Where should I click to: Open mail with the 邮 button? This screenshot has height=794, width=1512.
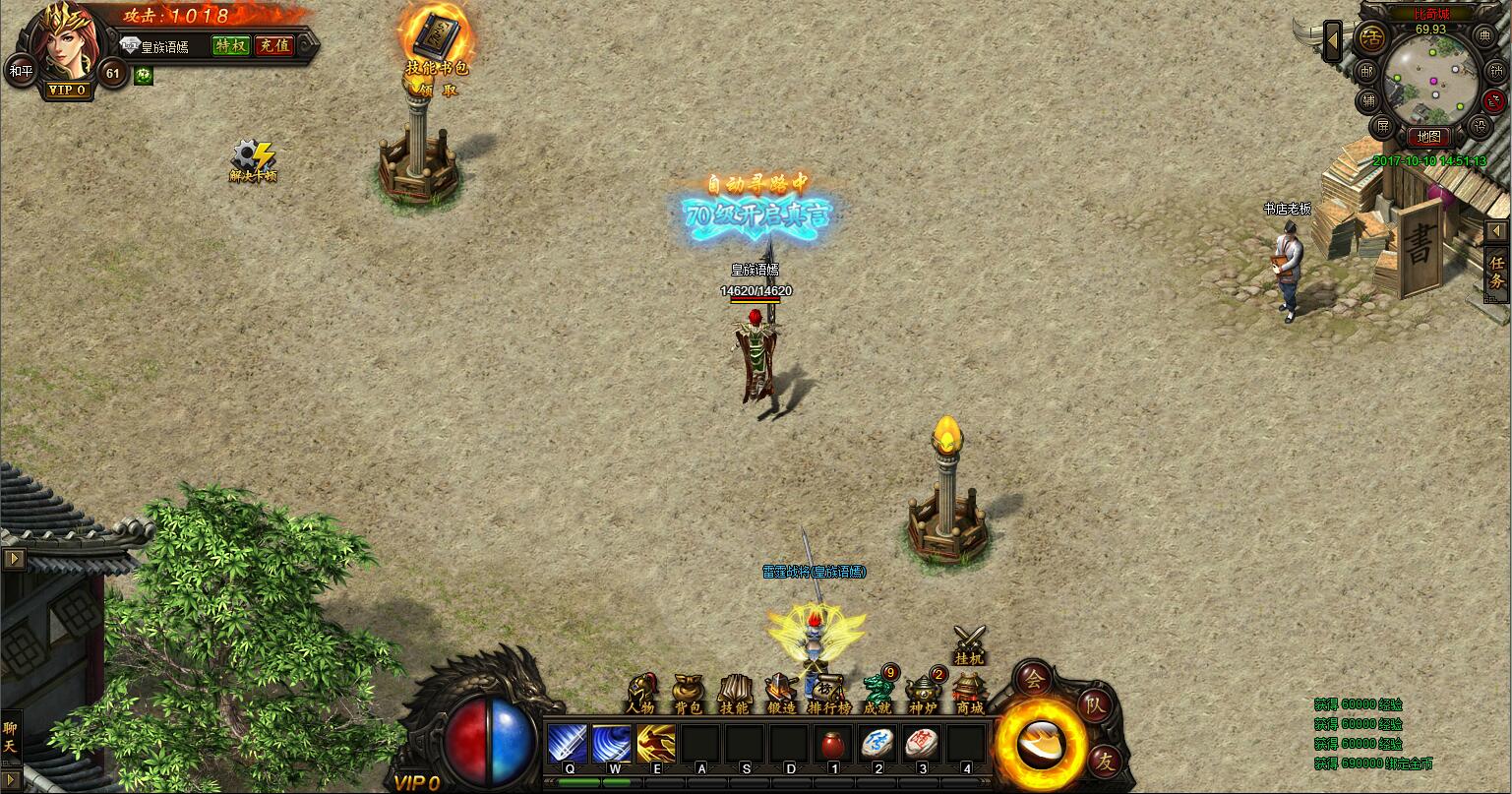click(x=1367, y=72)
